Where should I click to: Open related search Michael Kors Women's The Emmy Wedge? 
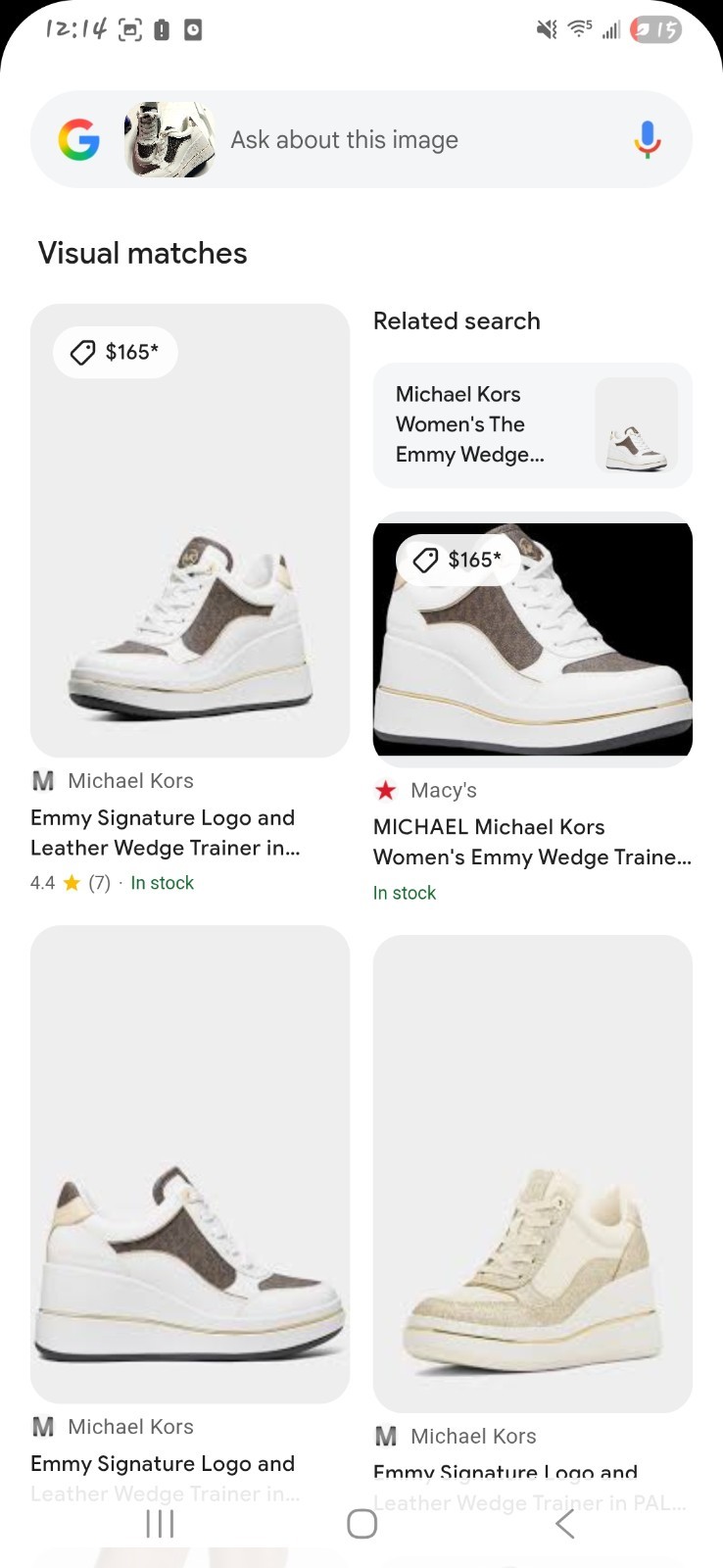[533, 425]
